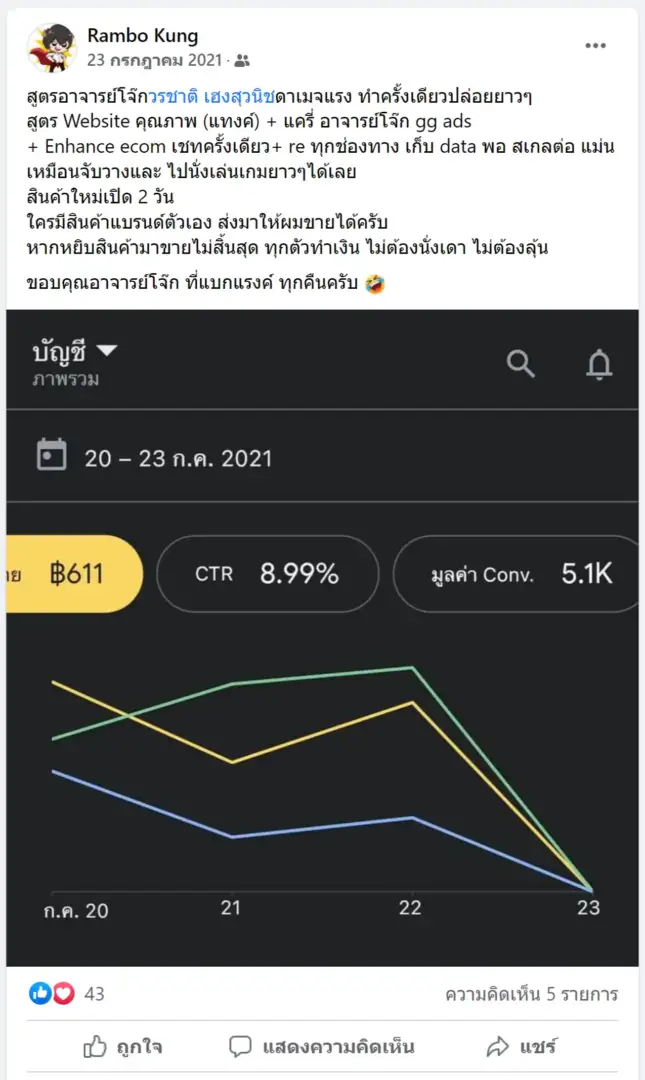This screenshot has height=1080, width=645.
Task: Open the post's three-dot options menu
Action: tap(595, 46)
